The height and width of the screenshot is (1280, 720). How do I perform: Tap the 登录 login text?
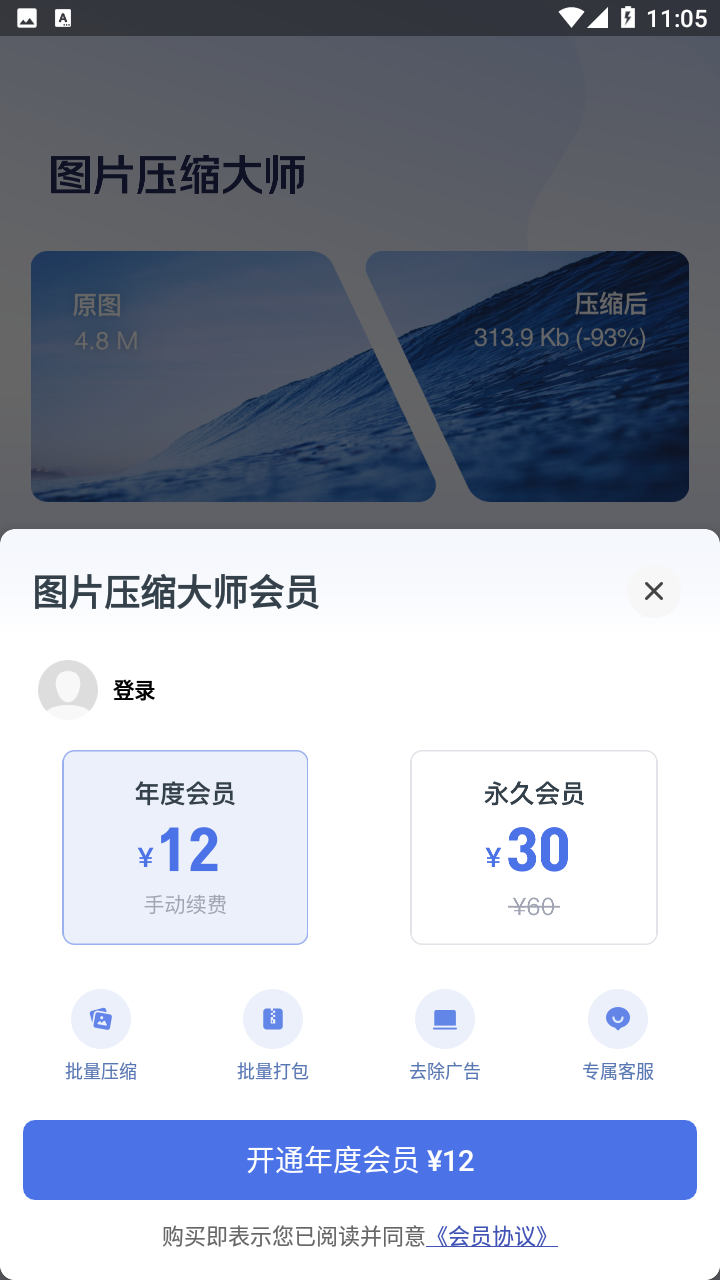click(134, 689)
